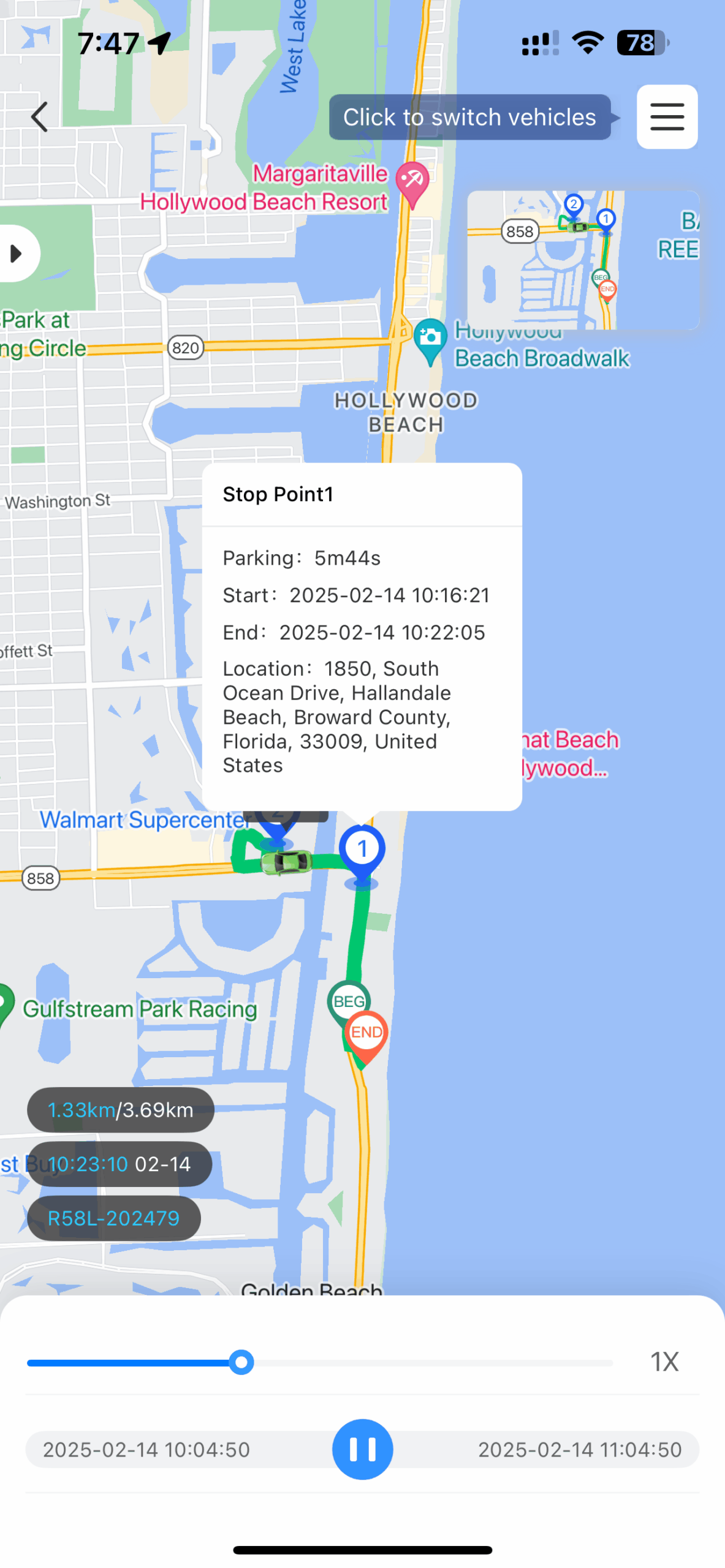
Task: Tap the green car icon on the route
Action: pos(286,861)
